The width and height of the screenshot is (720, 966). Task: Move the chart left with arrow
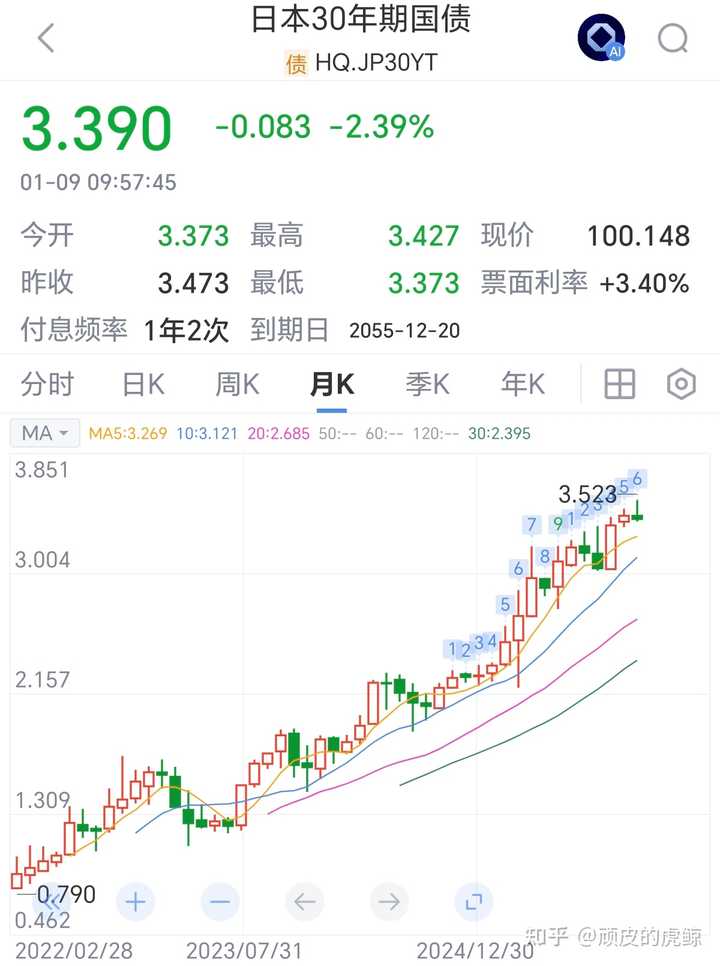305,902
